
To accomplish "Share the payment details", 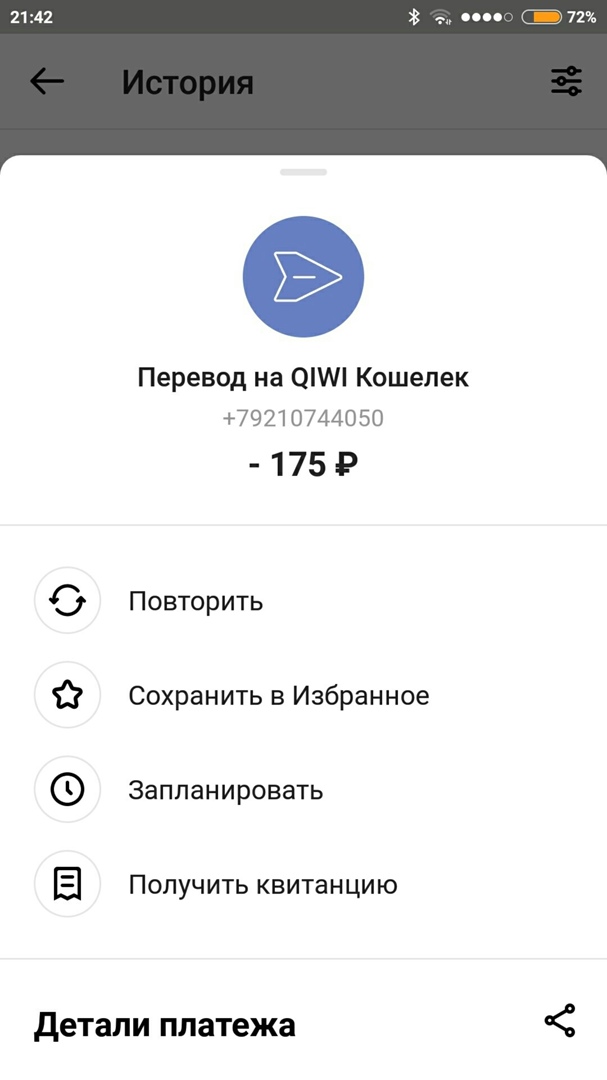I will click(x=560, y=1021).
